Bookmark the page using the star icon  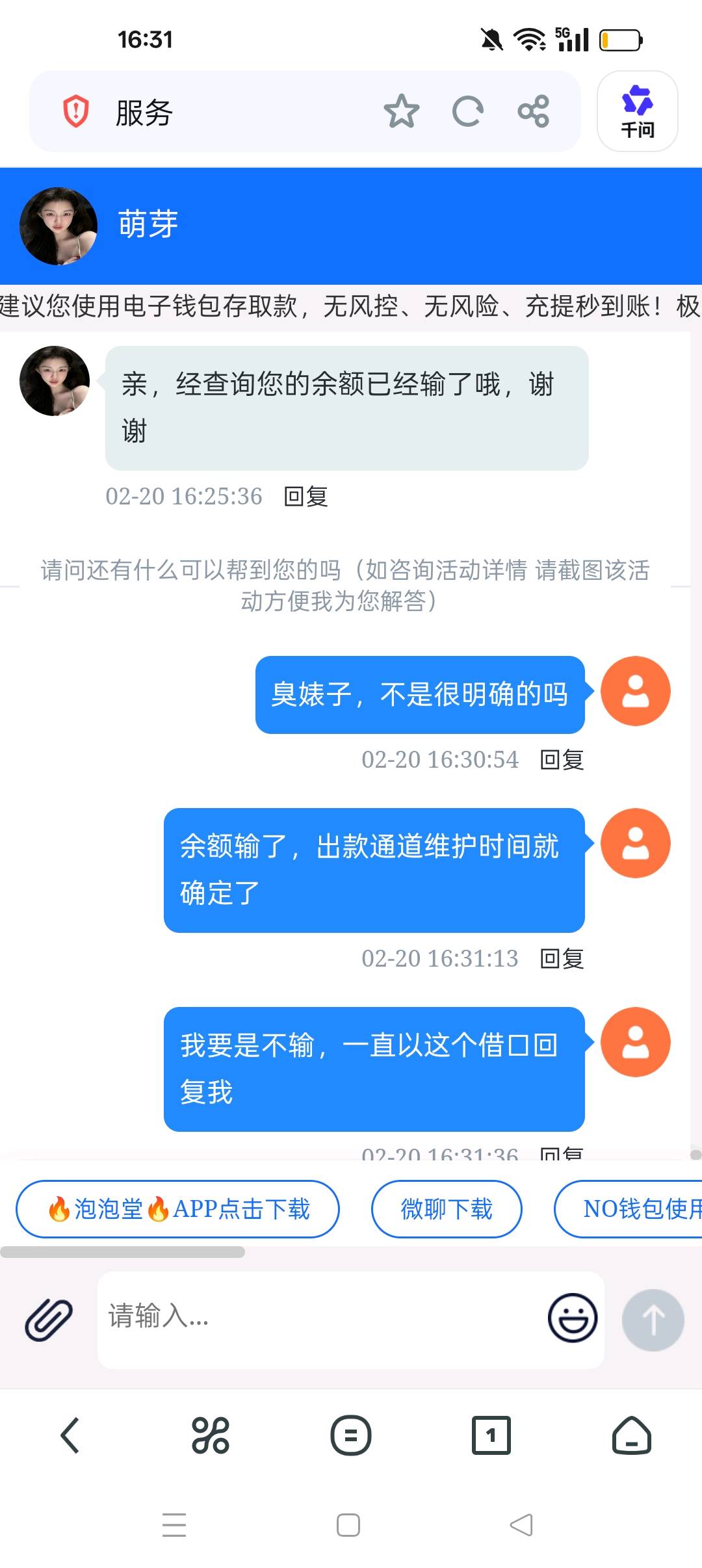tap(402, 112)
